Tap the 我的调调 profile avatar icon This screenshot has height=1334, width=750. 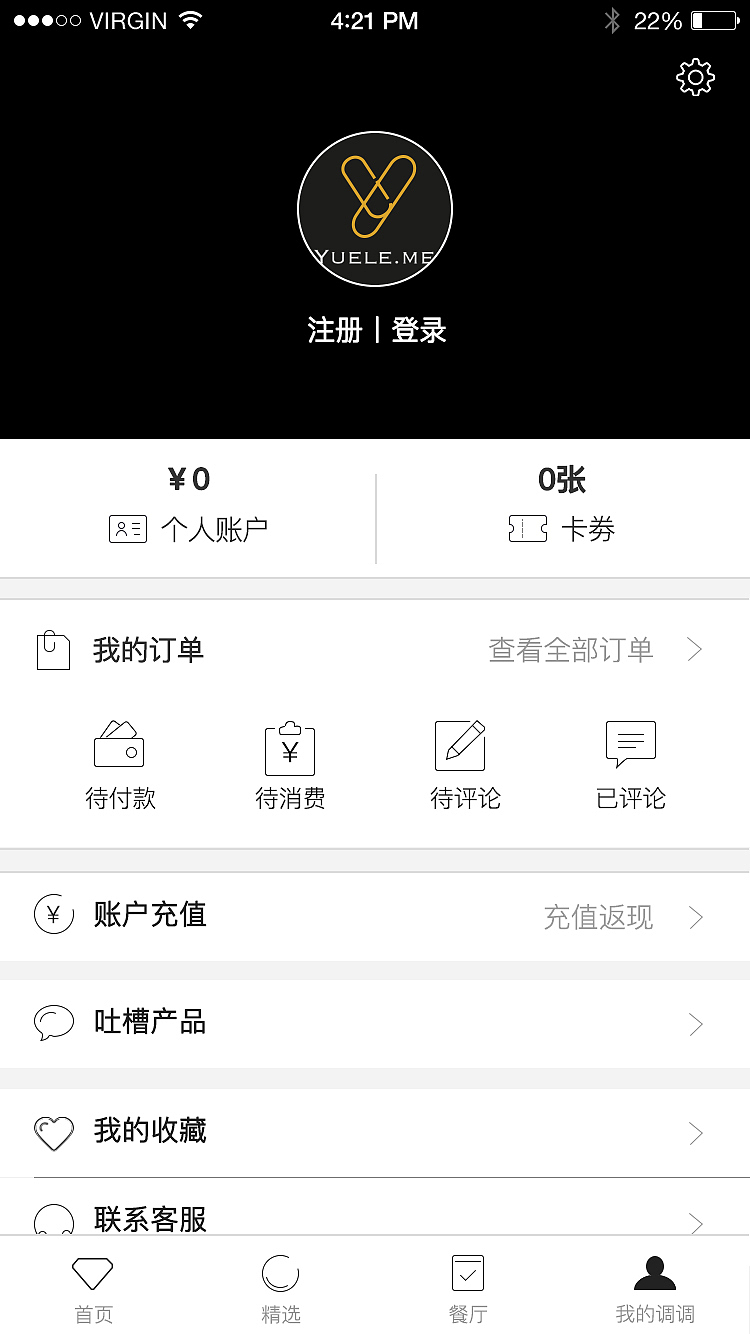pyautogui.click(x=655, y=1272)
